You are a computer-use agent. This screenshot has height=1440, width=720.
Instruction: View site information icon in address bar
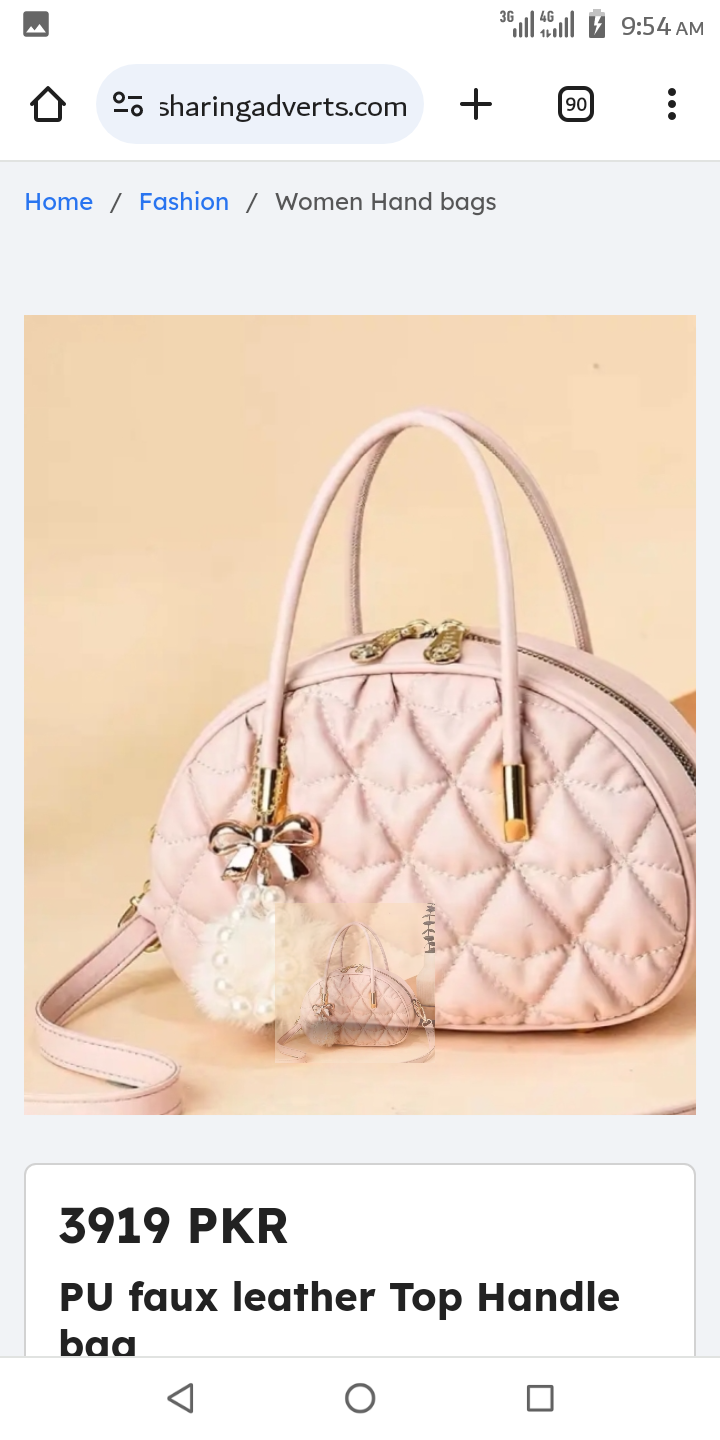pyautogui.click(x=128, y=104)
